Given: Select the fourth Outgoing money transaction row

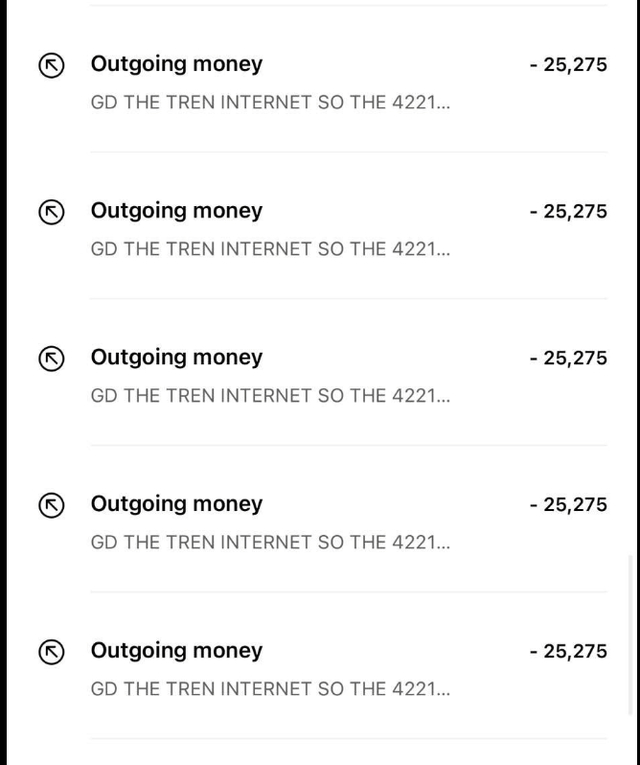Looking at the screenshot, I should [x=320, y=521].
